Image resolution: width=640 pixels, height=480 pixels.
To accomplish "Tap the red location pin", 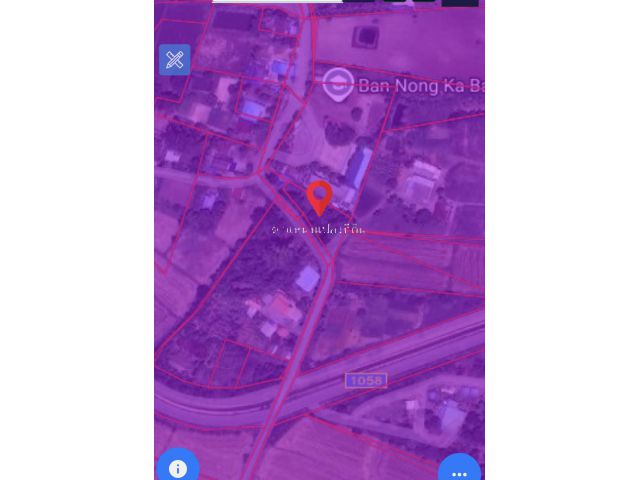I will point(319,197).
